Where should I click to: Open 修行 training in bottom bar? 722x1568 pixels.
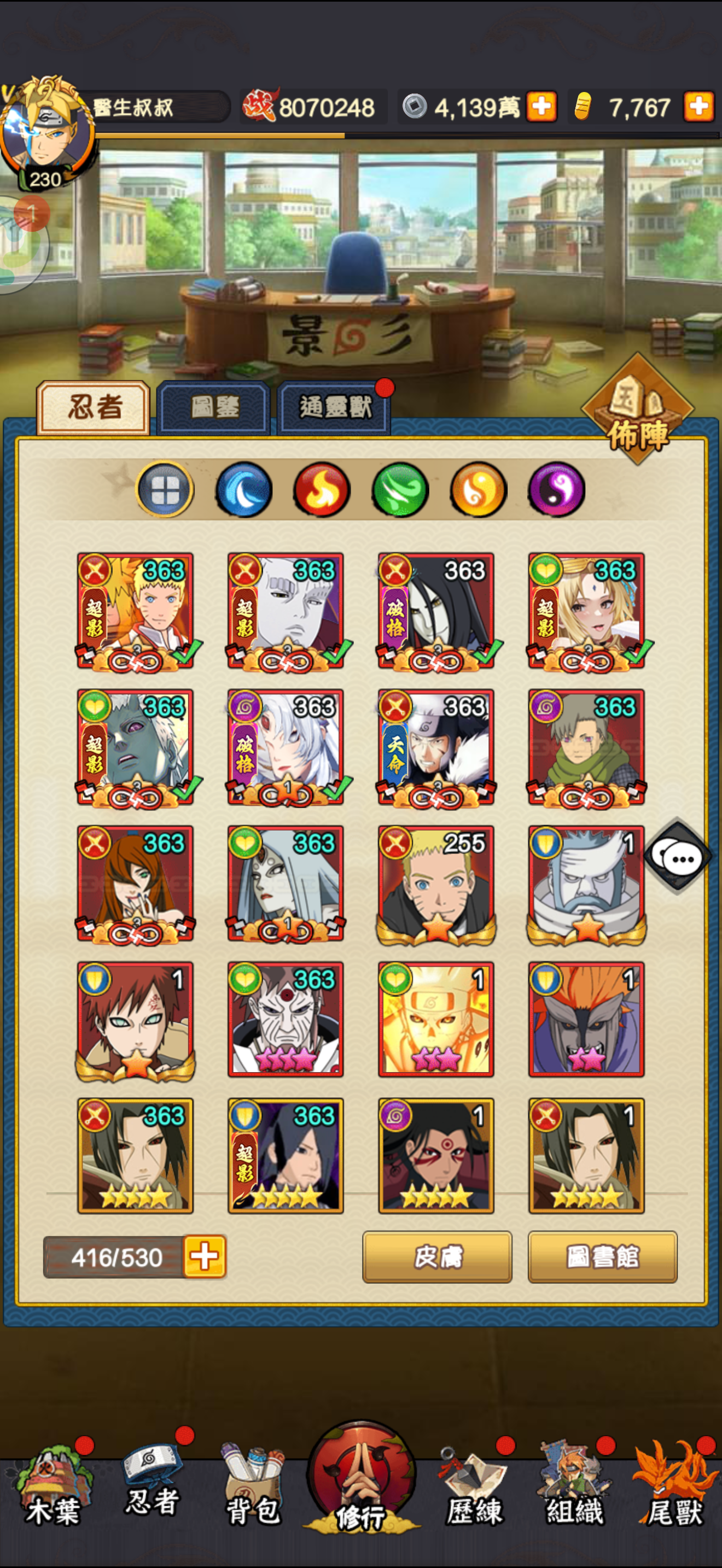coord(362,1479)
